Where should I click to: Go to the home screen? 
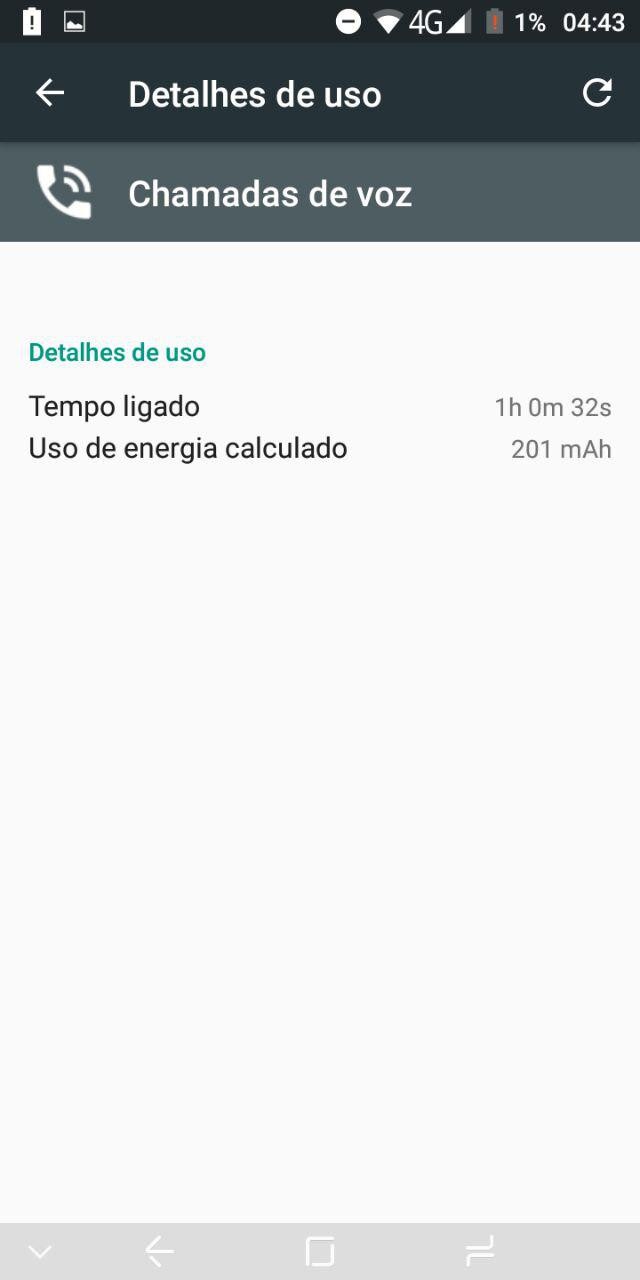coord(320,1251)
